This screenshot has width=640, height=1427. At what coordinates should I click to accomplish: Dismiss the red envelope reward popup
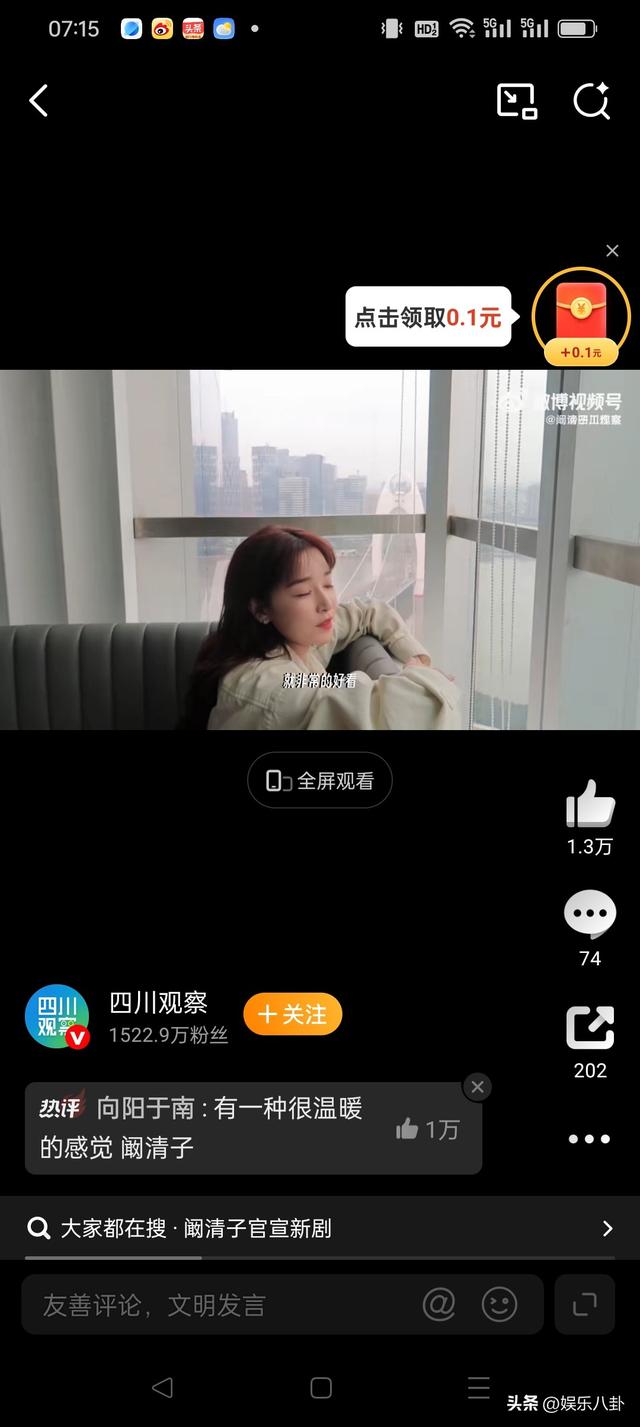612,251
